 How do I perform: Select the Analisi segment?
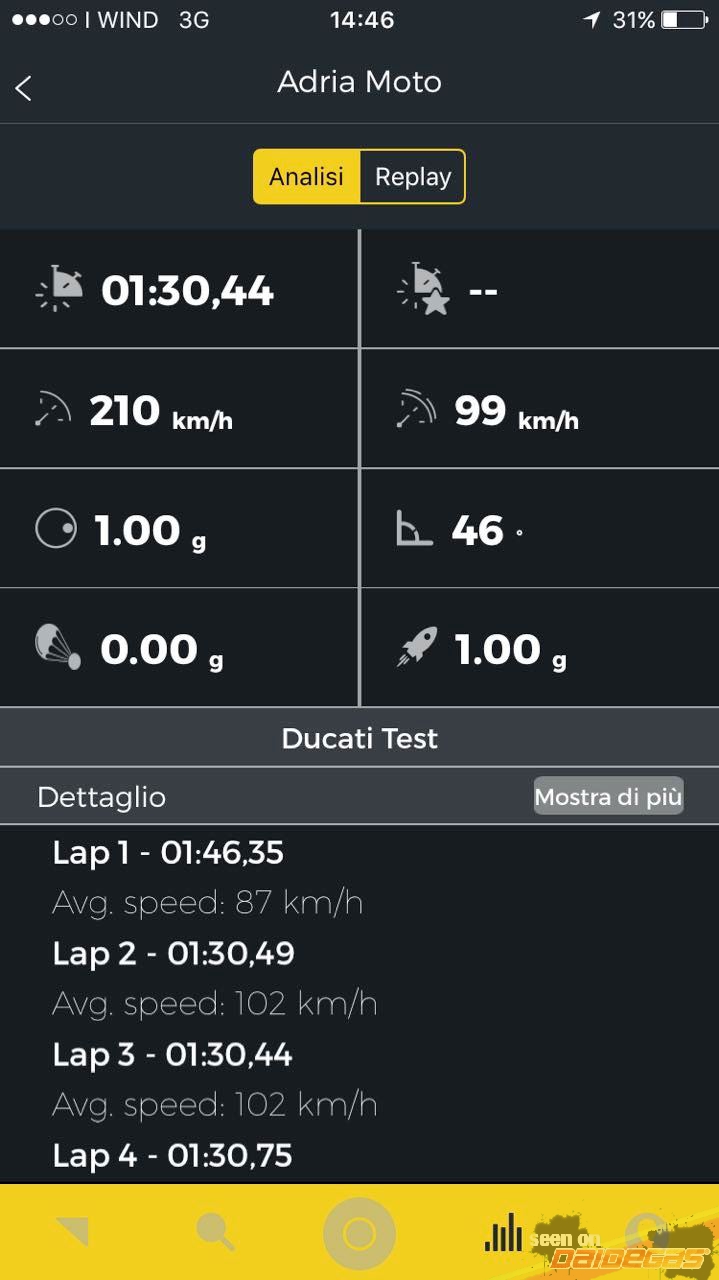(306, 177)
